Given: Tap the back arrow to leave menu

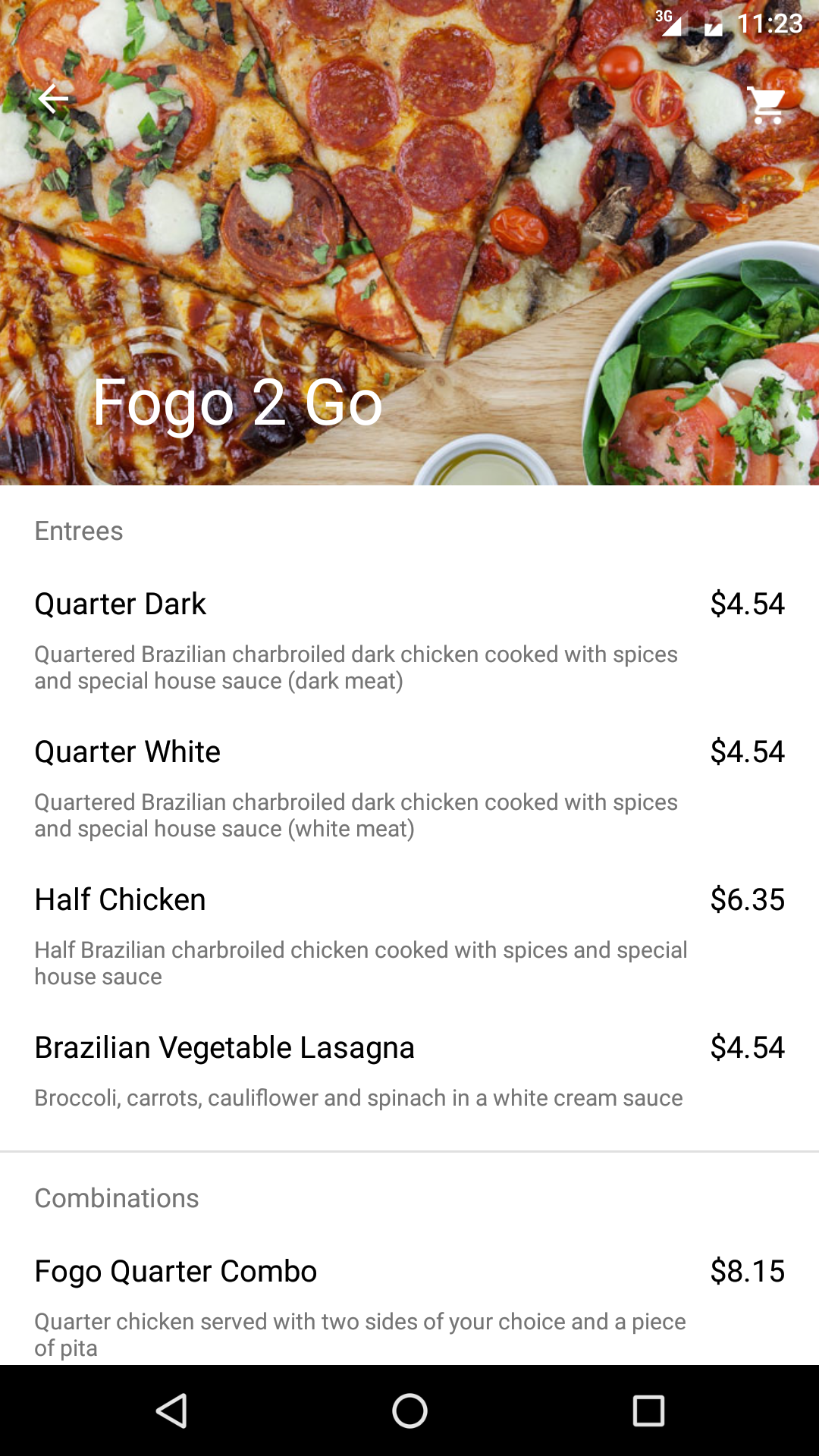Looking at the screenshot, I should (x=53, y=99).
